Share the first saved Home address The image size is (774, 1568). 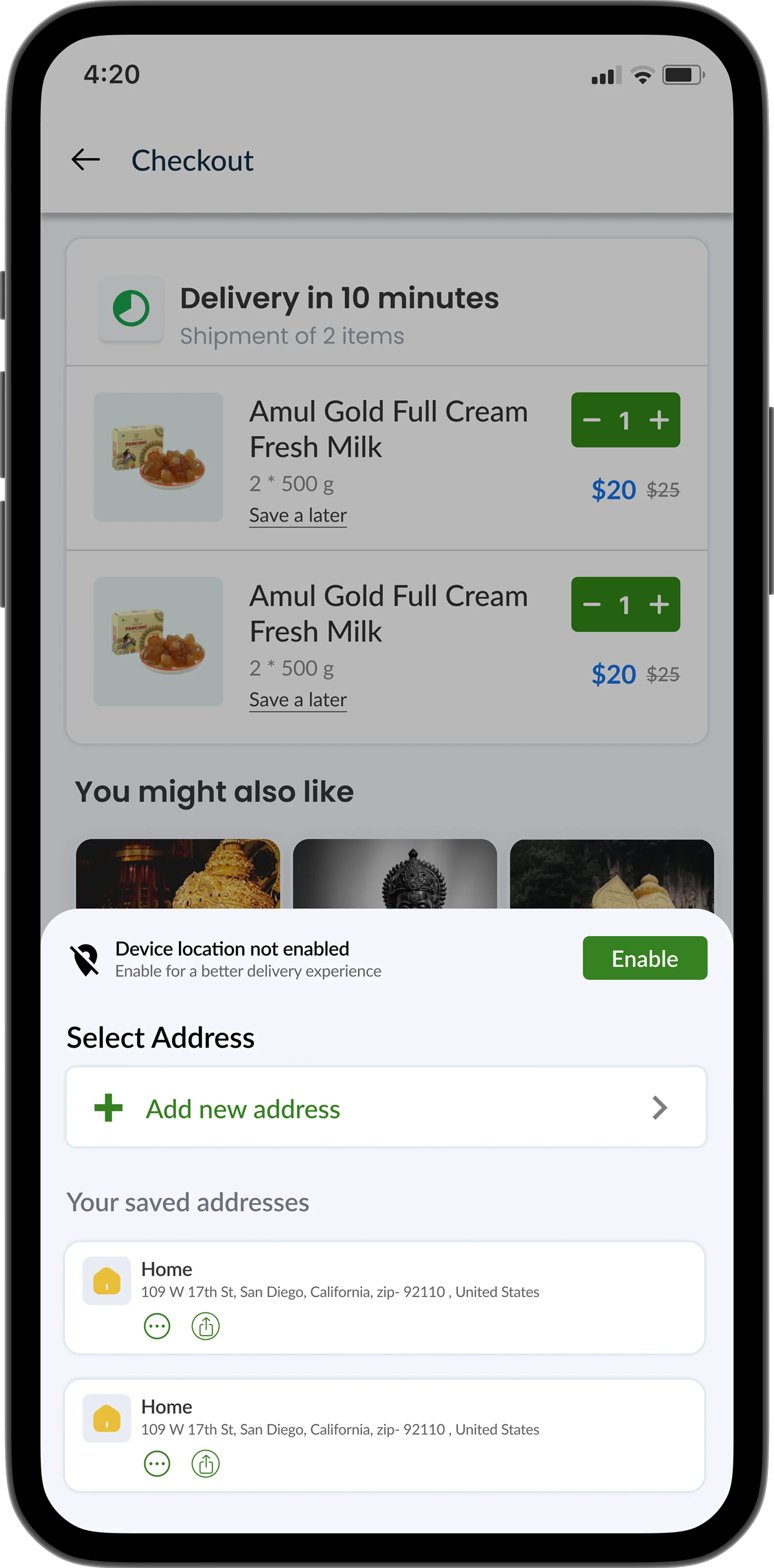[x=206, y=1326]
